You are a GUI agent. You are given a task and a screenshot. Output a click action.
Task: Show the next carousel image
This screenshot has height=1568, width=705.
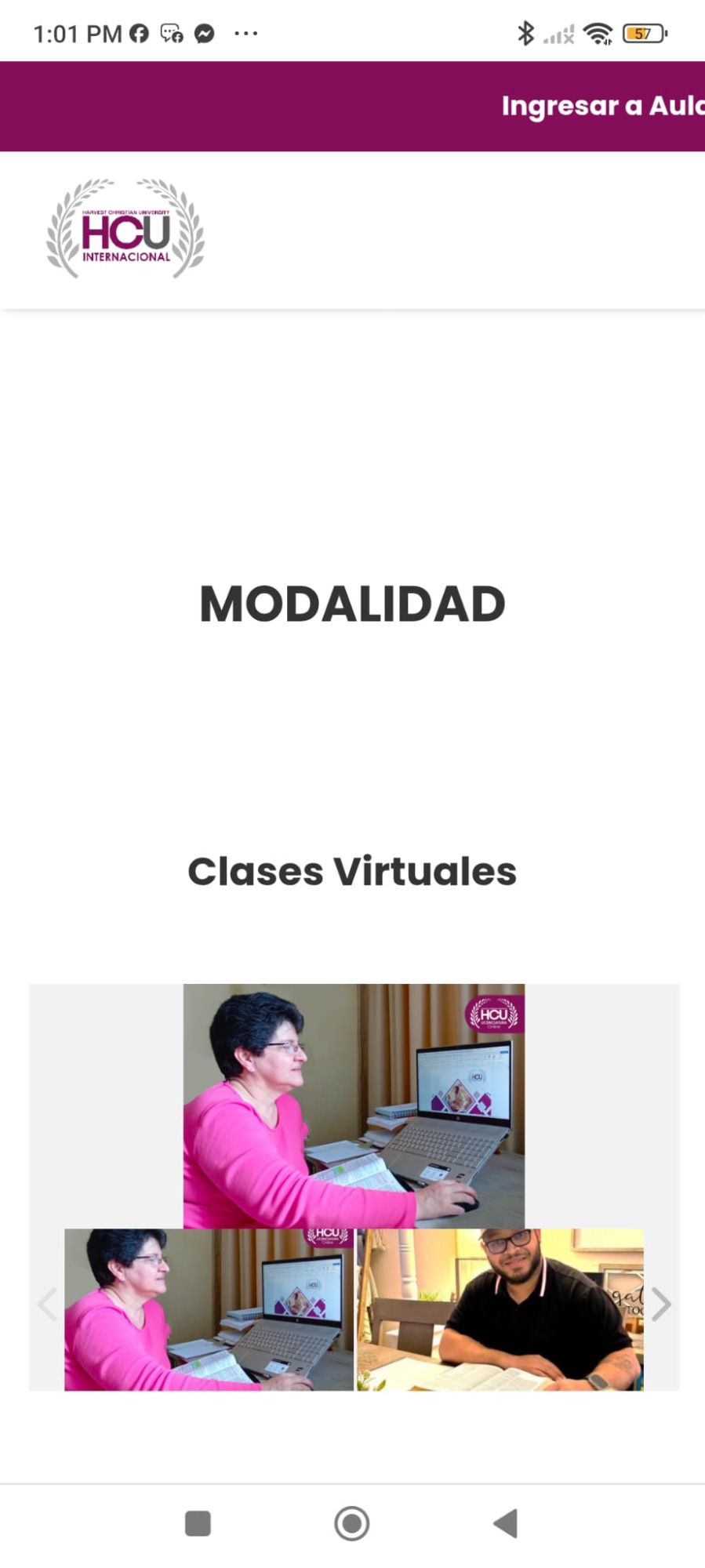pyautogui.click(x=661, y=1305)
